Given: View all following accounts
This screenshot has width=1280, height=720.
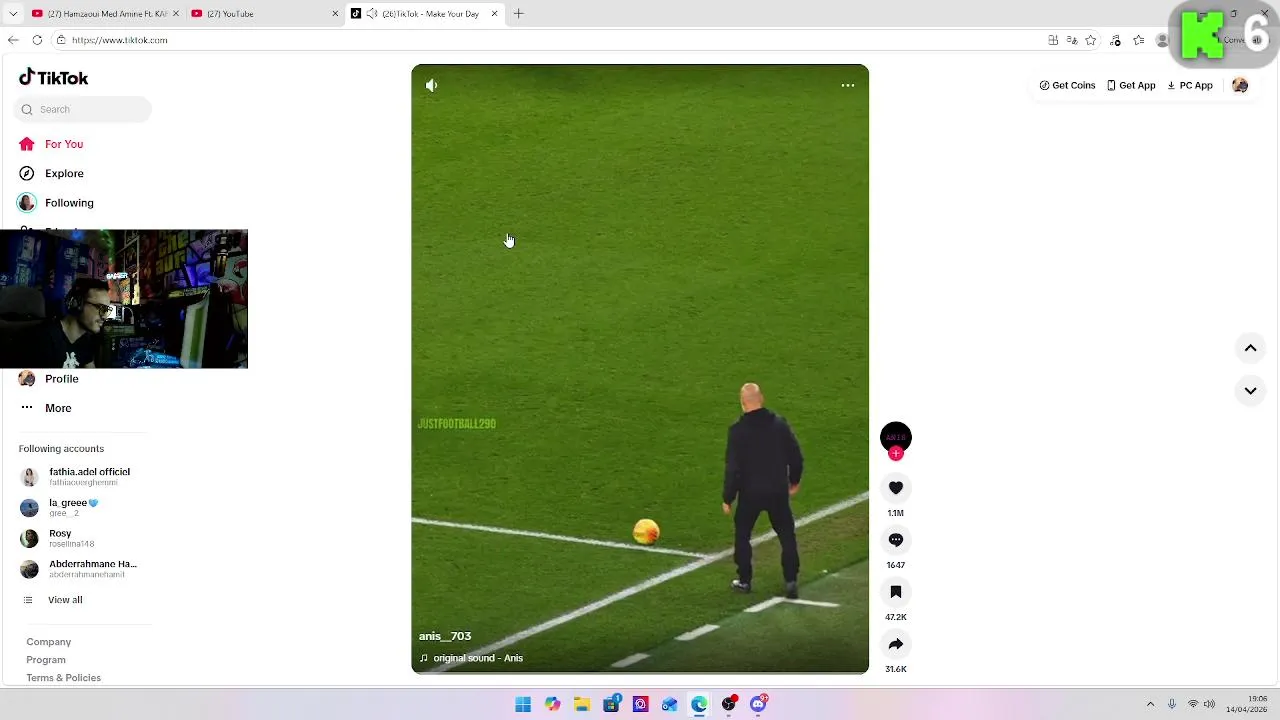Looking at the screenshot, I should click(65, 600).
